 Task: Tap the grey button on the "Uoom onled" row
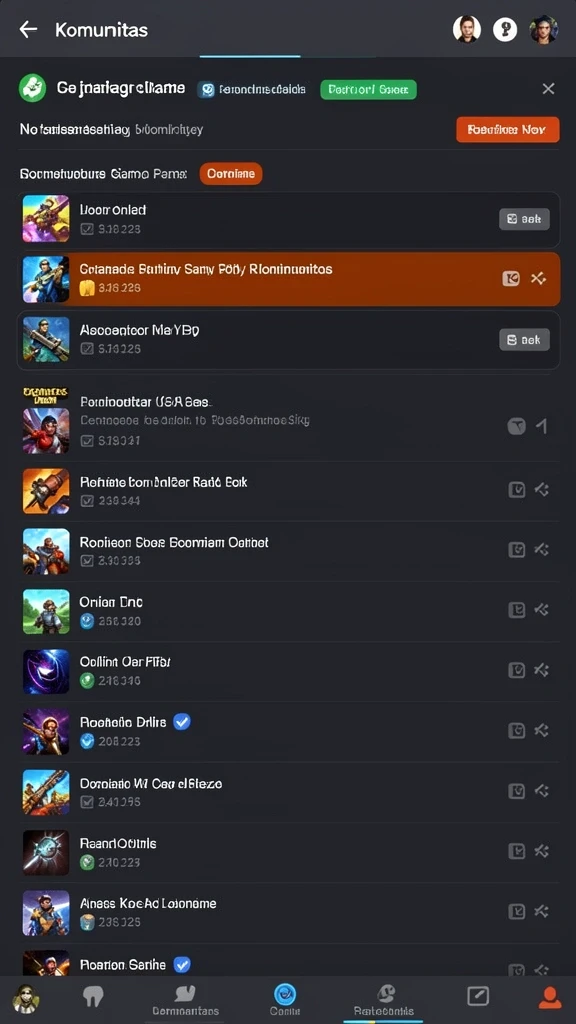[x=524, y=219]
